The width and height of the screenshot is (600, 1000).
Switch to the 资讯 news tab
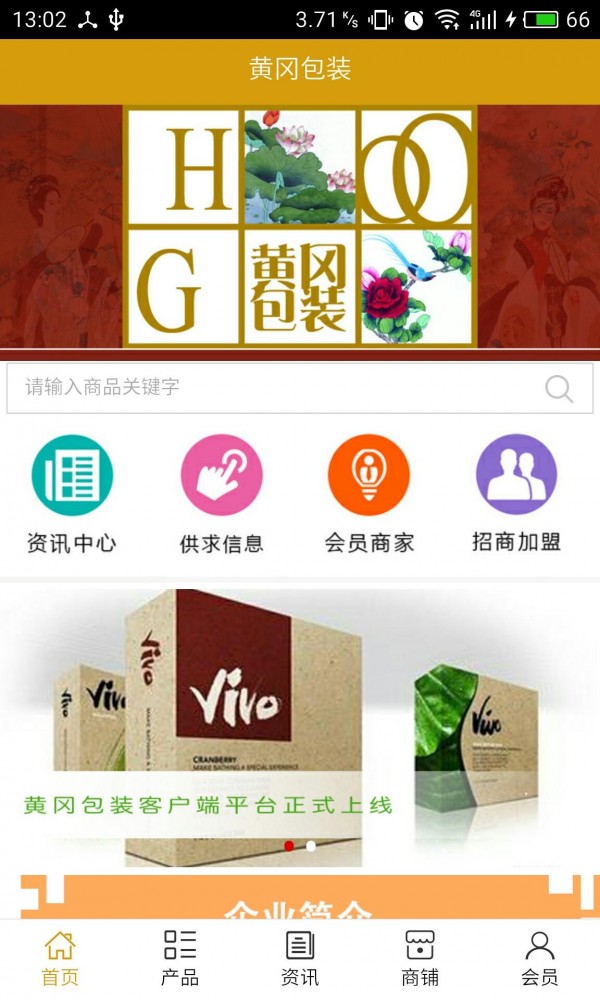point(300,958)
